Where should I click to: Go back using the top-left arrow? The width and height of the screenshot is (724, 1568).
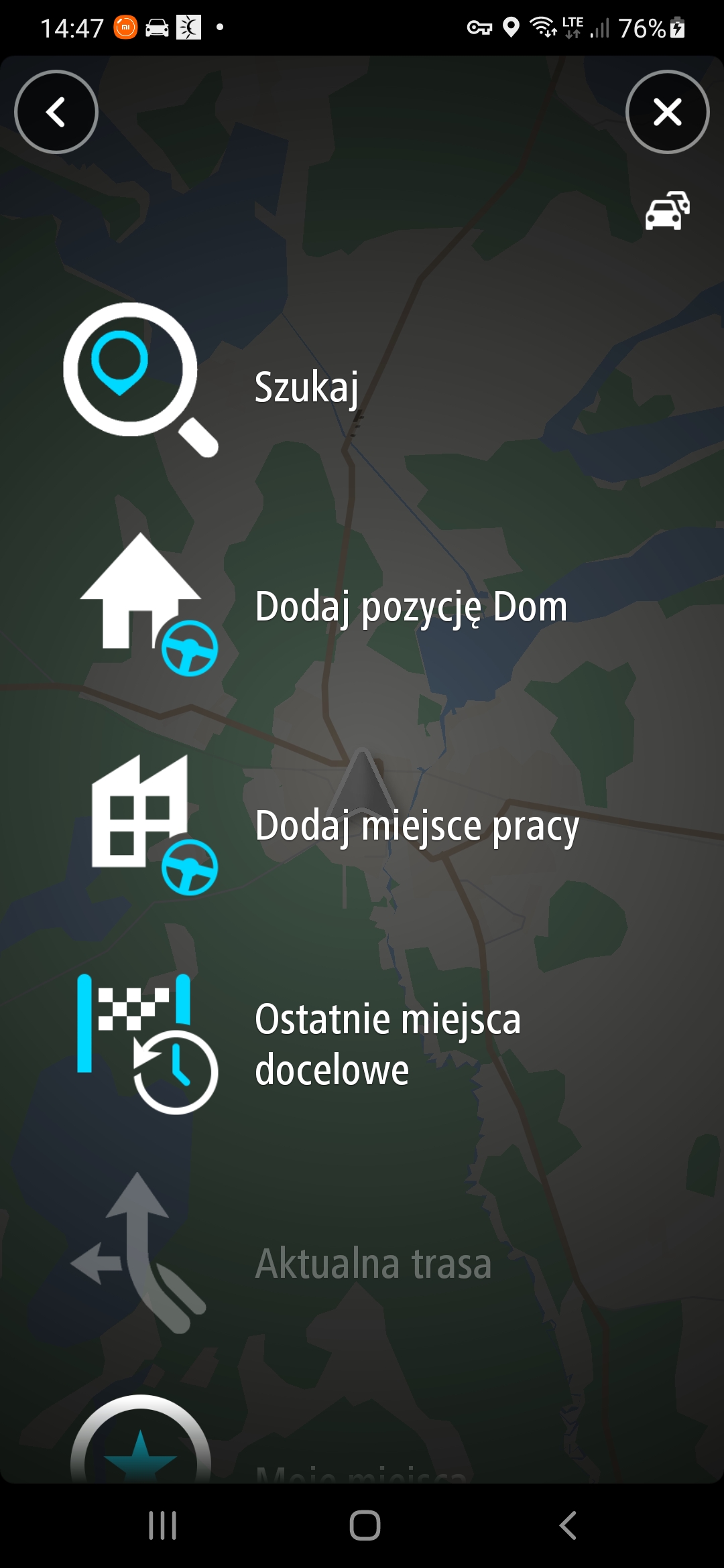point(56,112)
